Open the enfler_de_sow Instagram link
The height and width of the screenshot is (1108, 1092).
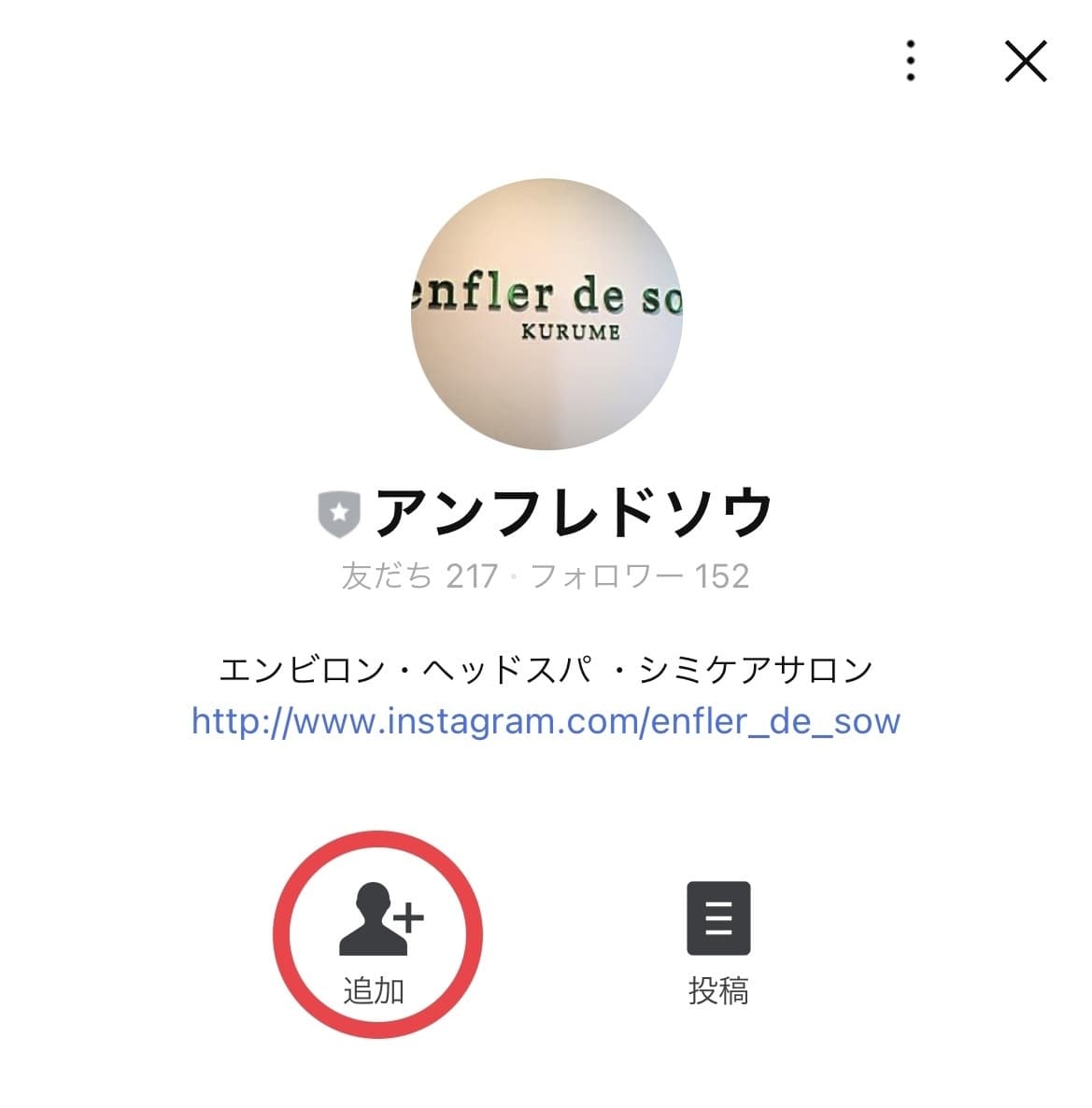tap(546, 722)
